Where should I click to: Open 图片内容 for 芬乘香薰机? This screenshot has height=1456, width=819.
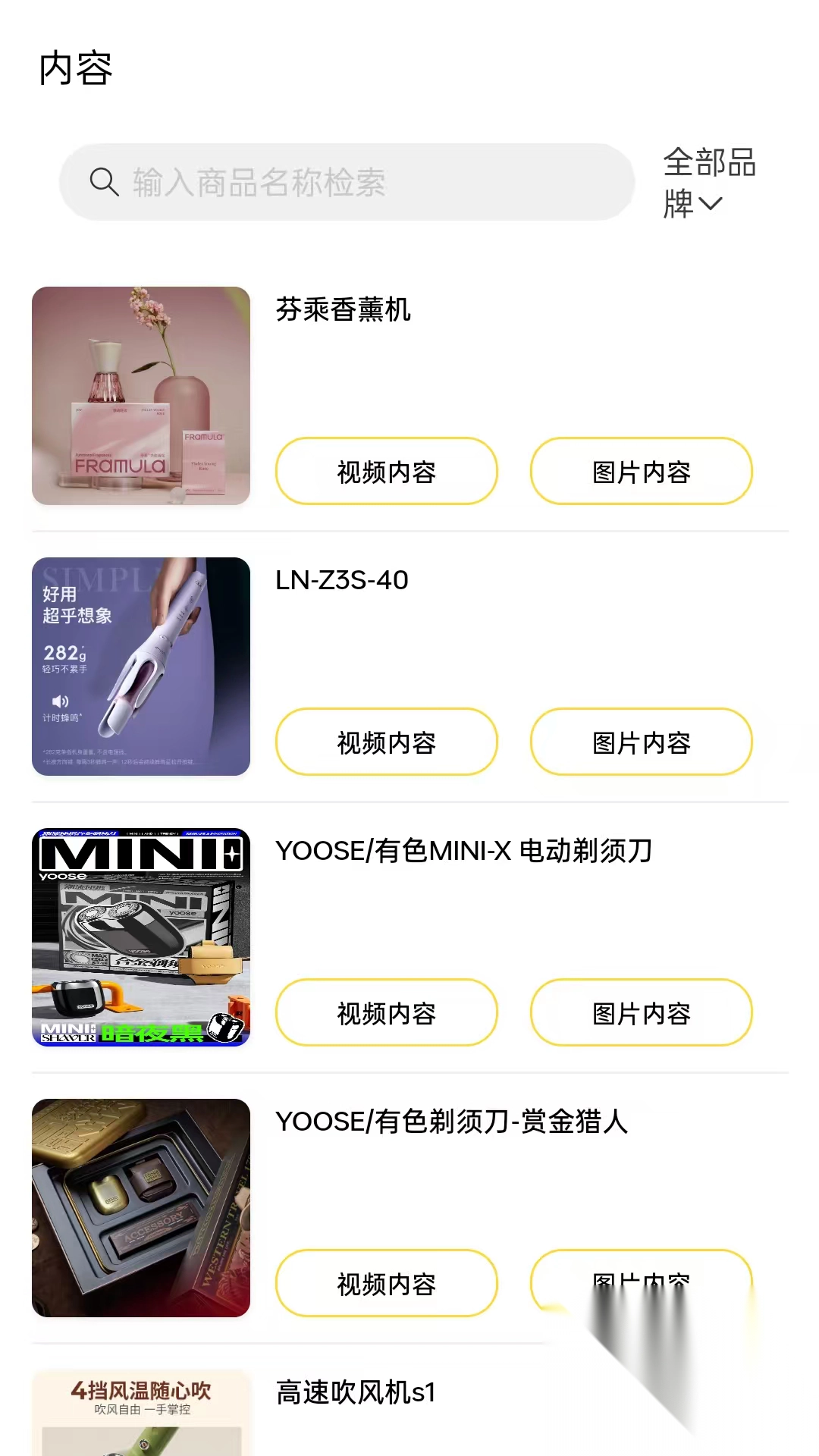(x=641, y=471)
